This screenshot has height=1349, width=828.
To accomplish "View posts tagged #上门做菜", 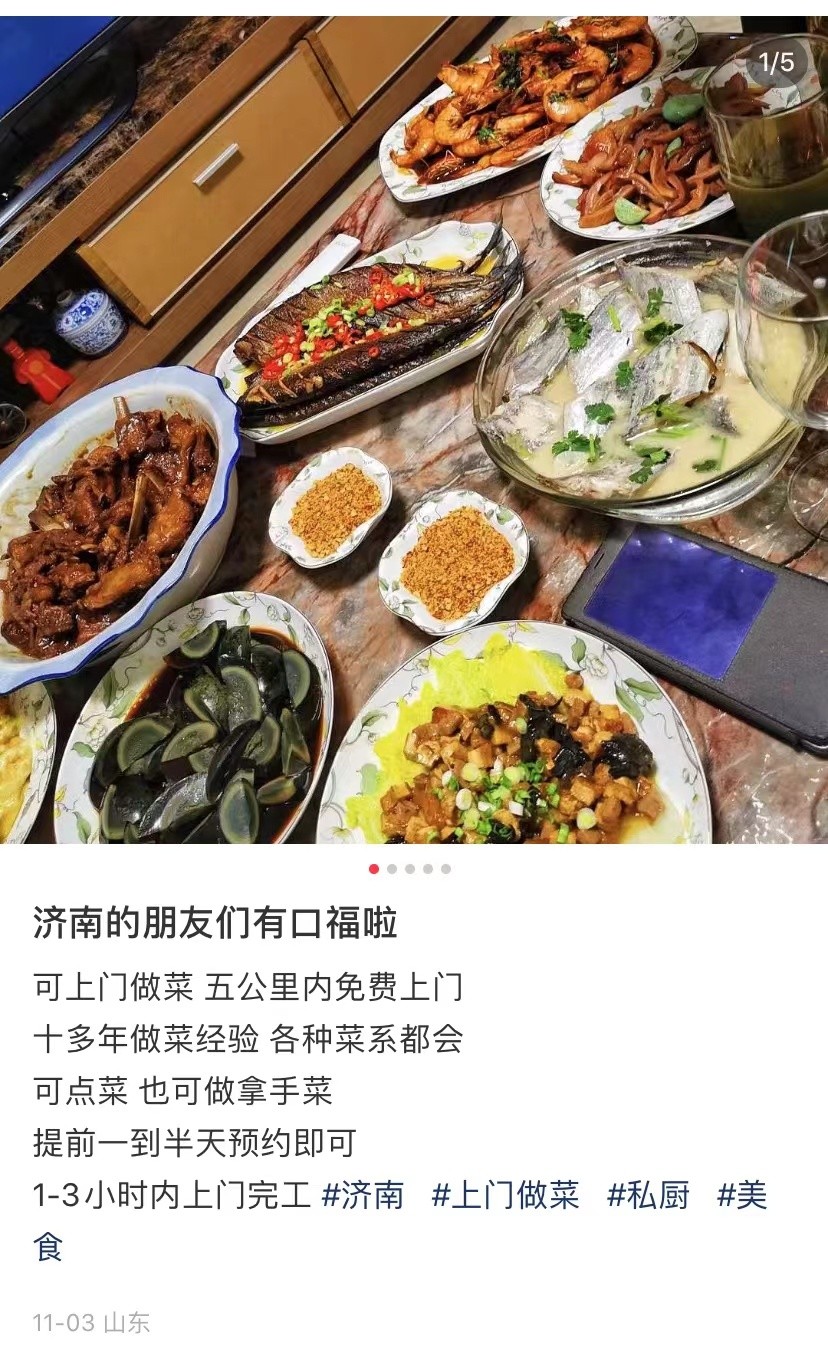I will (x=505, y=1195).
